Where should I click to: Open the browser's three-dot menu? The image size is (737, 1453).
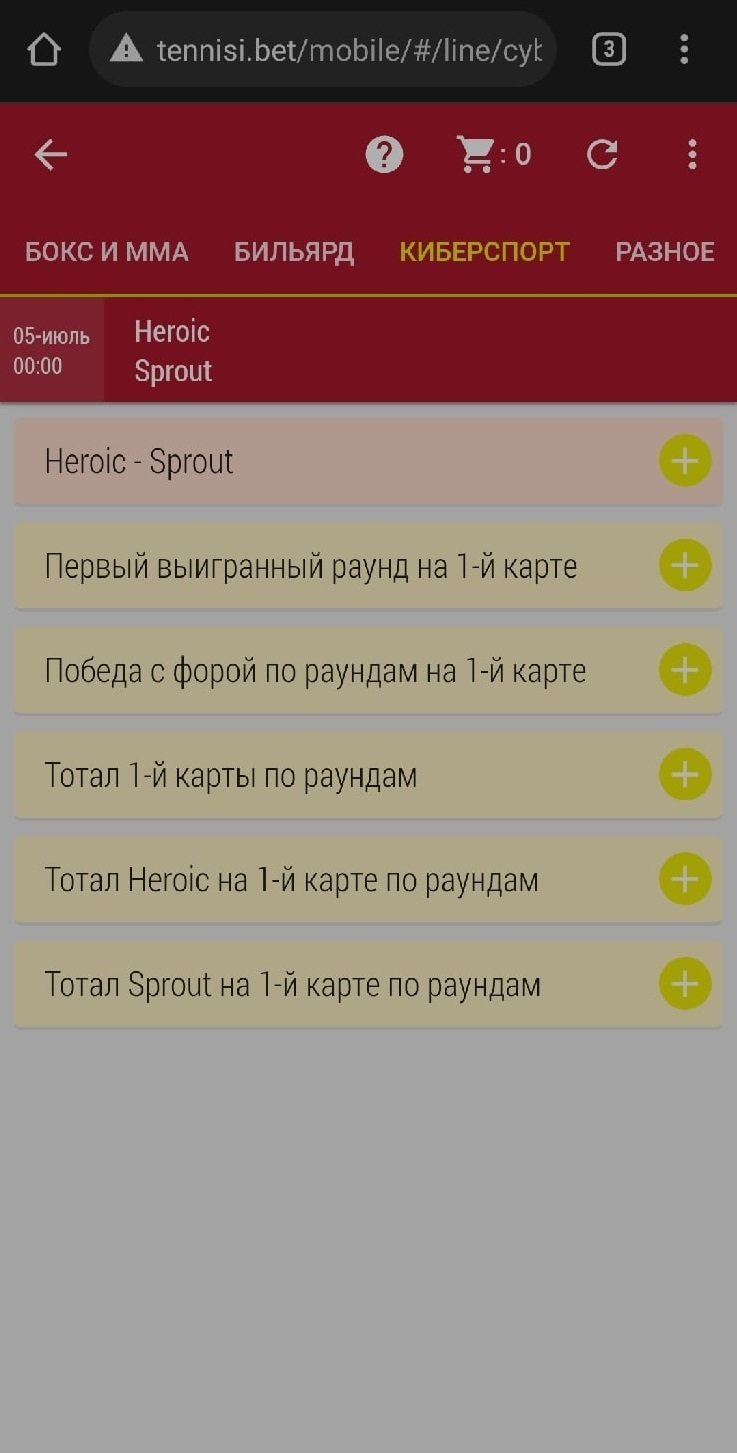(684, 49)
